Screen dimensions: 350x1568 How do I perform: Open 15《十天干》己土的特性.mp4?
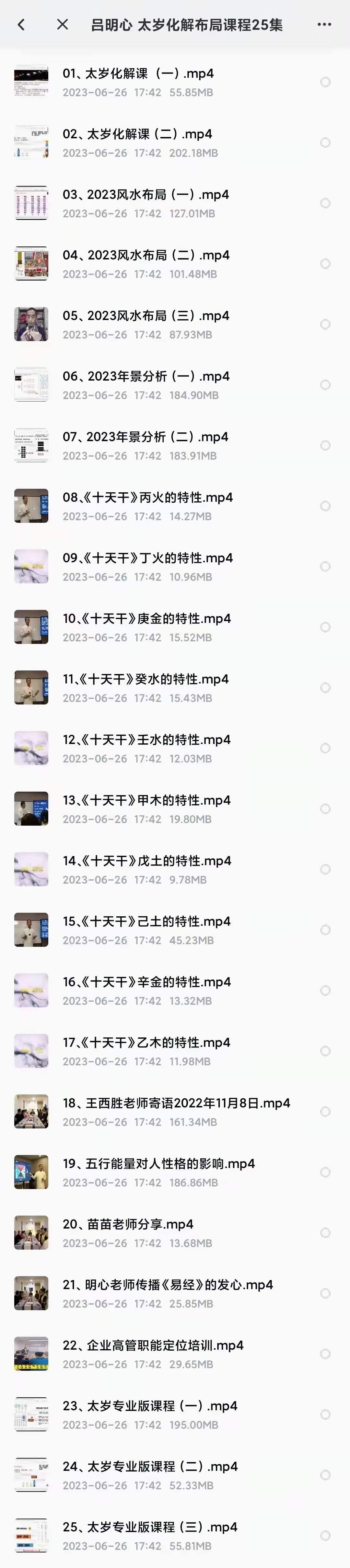147,921
